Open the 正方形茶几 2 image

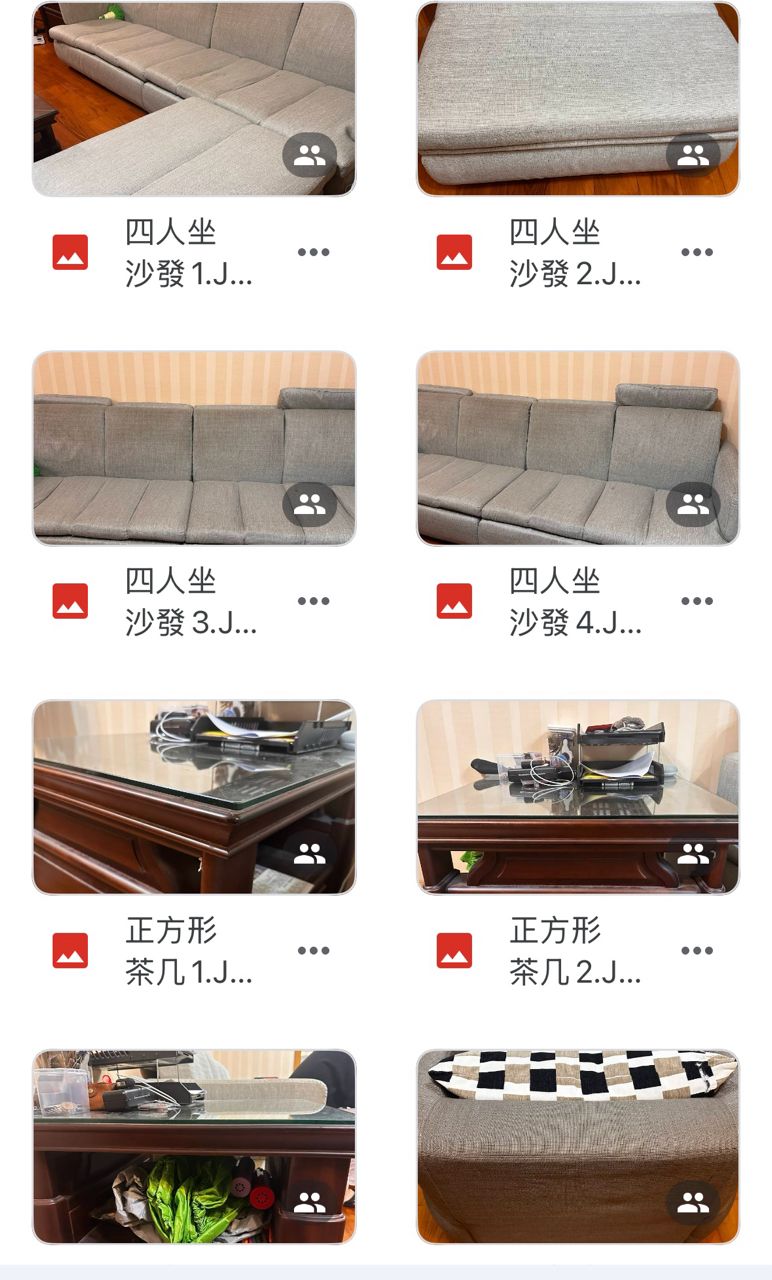point(578,797)
